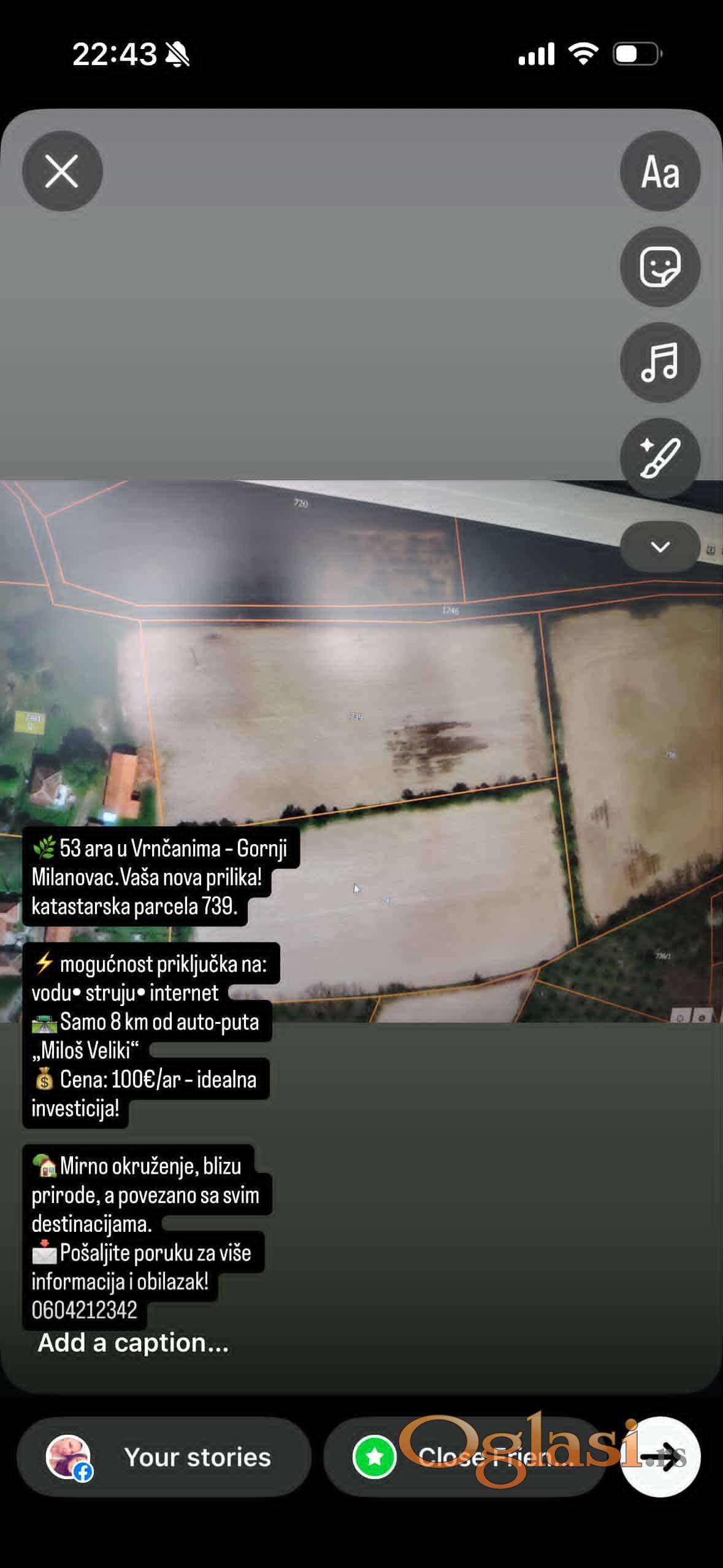Close the story editor
Viewport: 723px width, 1568px height.
pos(62,171)
